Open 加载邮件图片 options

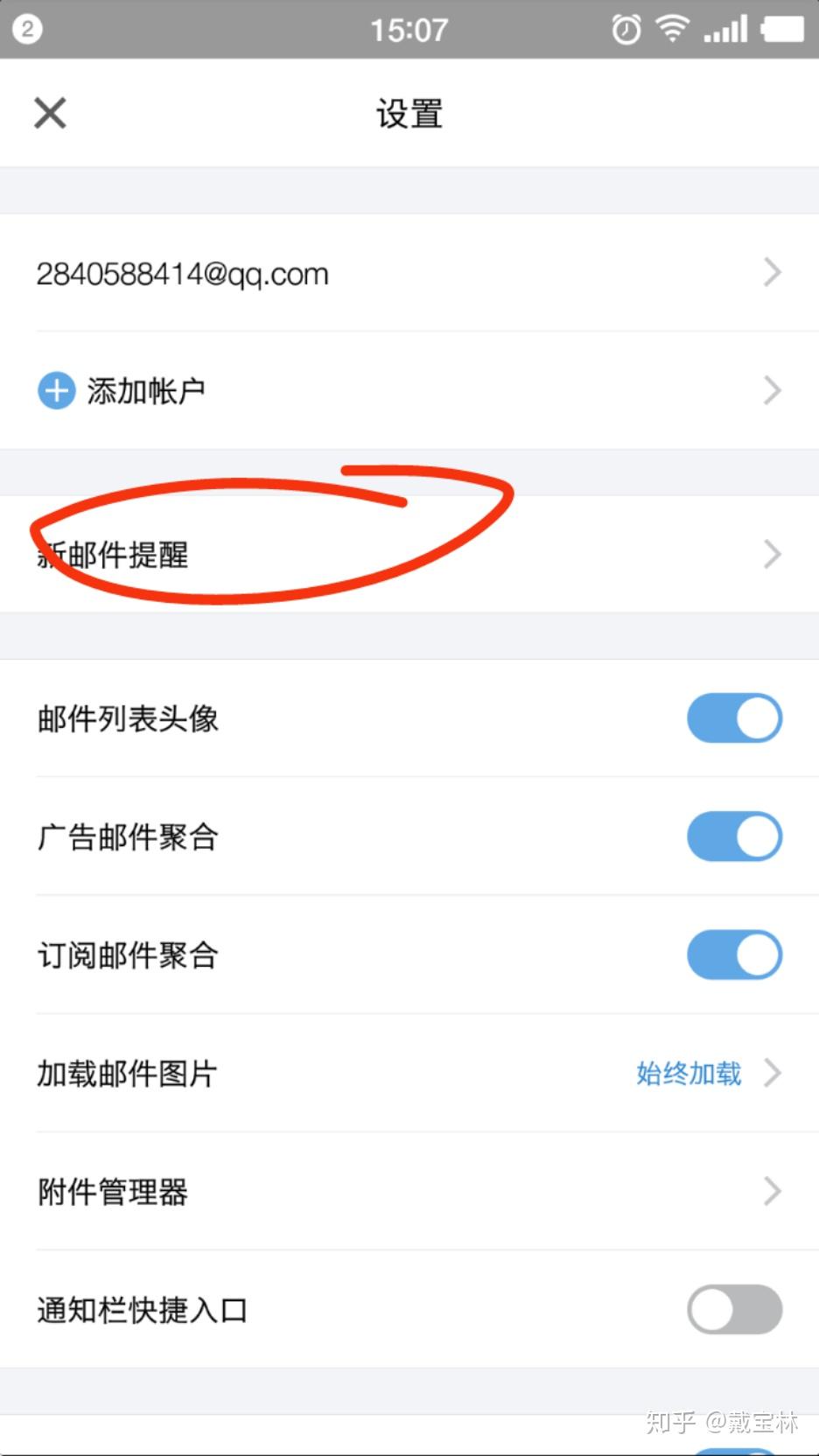[x=409, y=1074]
